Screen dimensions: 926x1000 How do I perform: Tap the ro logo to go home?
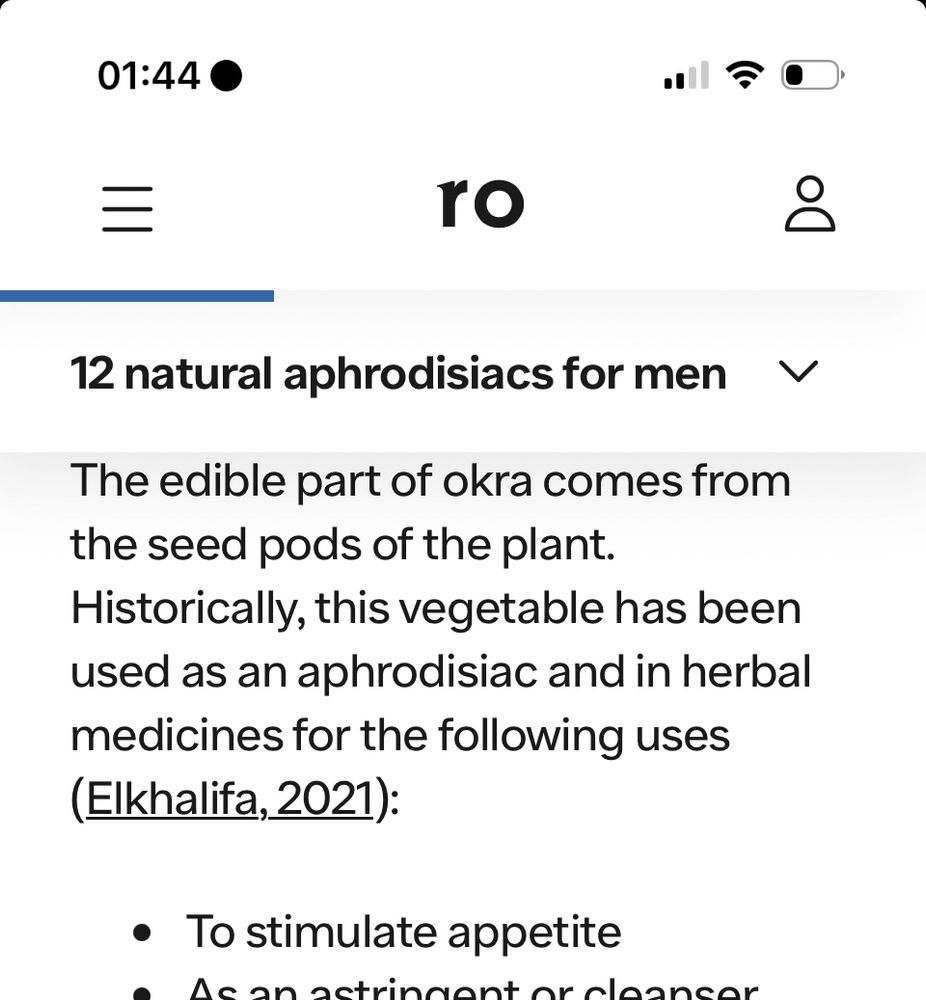point(481,202)
